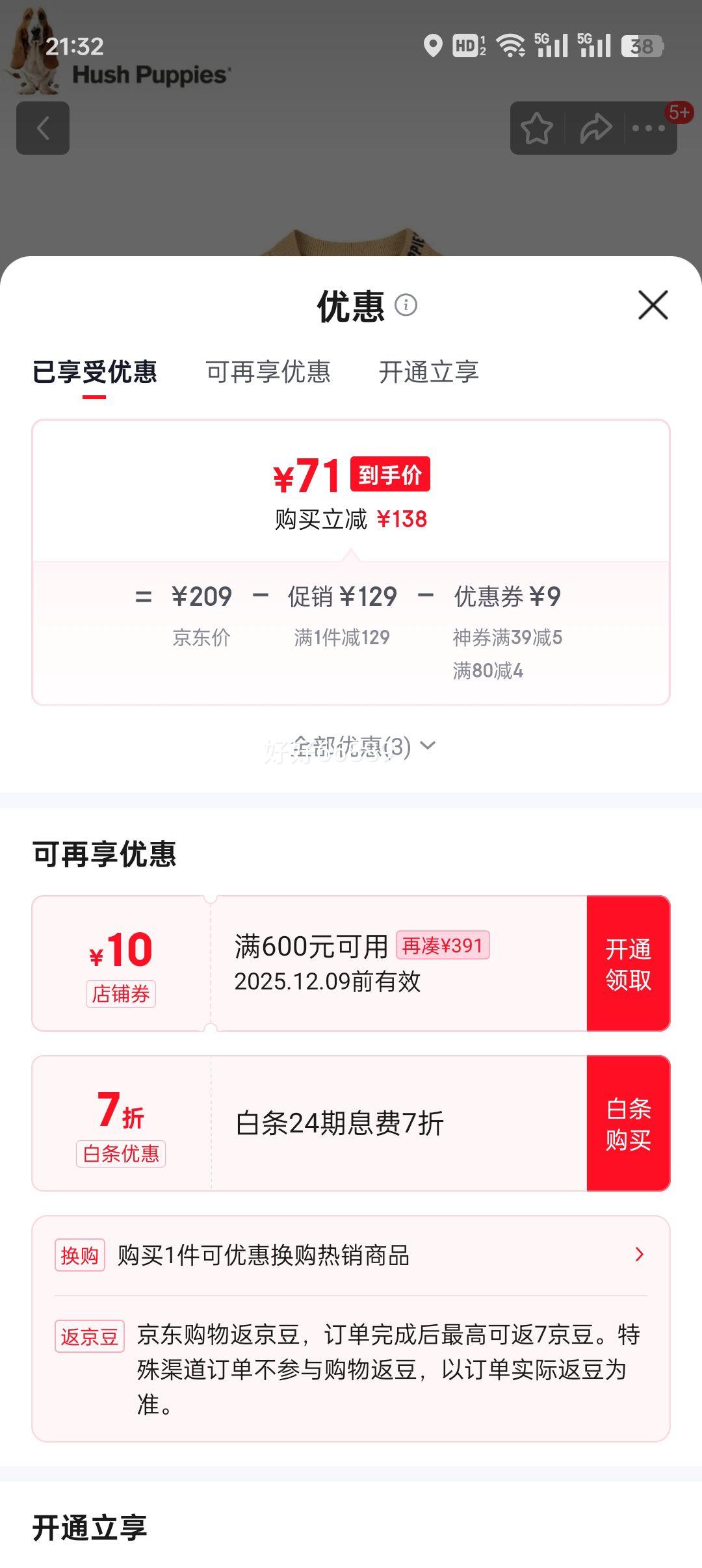Tap 开通领取 for the ¥10 store coupon
The image size is (702, 1568).
pos(628,963)
